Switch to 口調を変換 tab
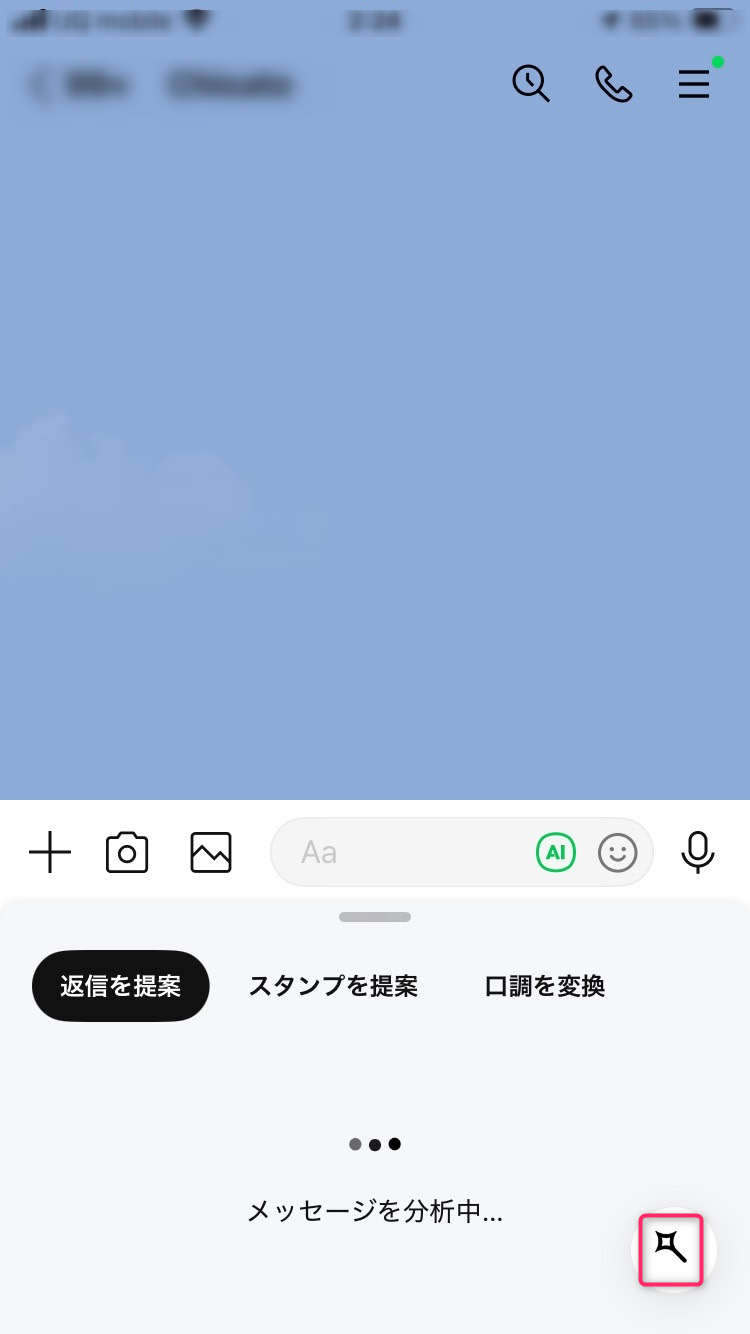The height and width of the screenshot is (1334, 750). [x=545, y=986]
